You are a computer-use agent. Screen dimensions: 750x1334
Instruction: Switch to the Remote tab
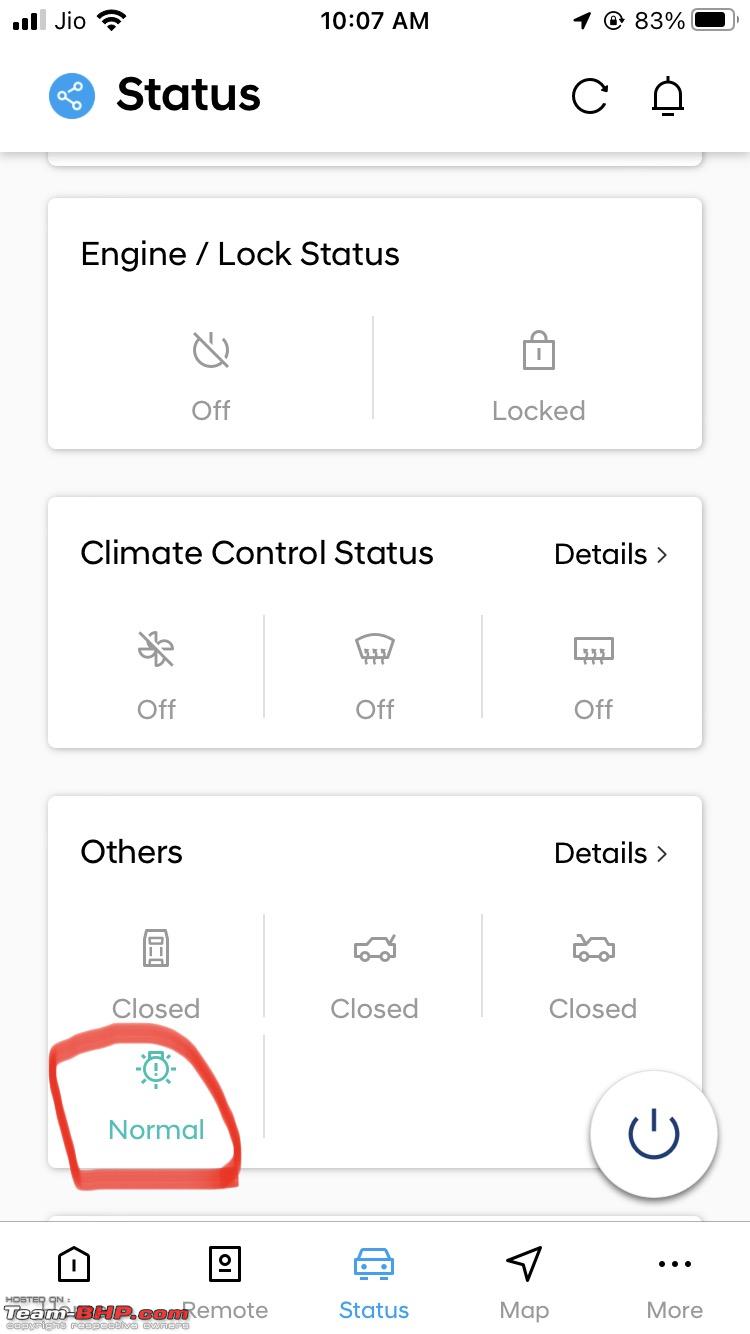point(225,1282)
